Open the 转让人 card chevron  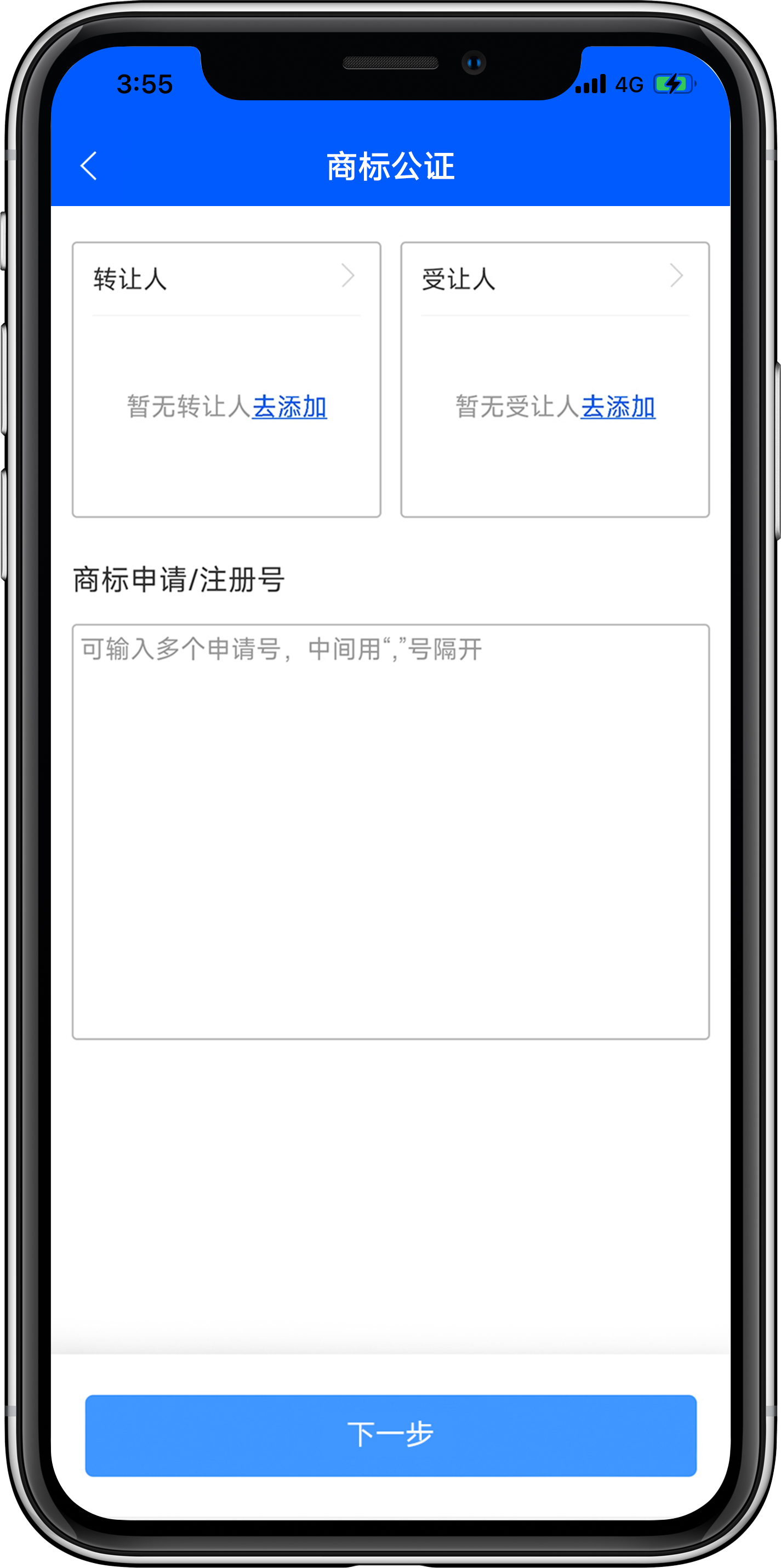point(348,276)
